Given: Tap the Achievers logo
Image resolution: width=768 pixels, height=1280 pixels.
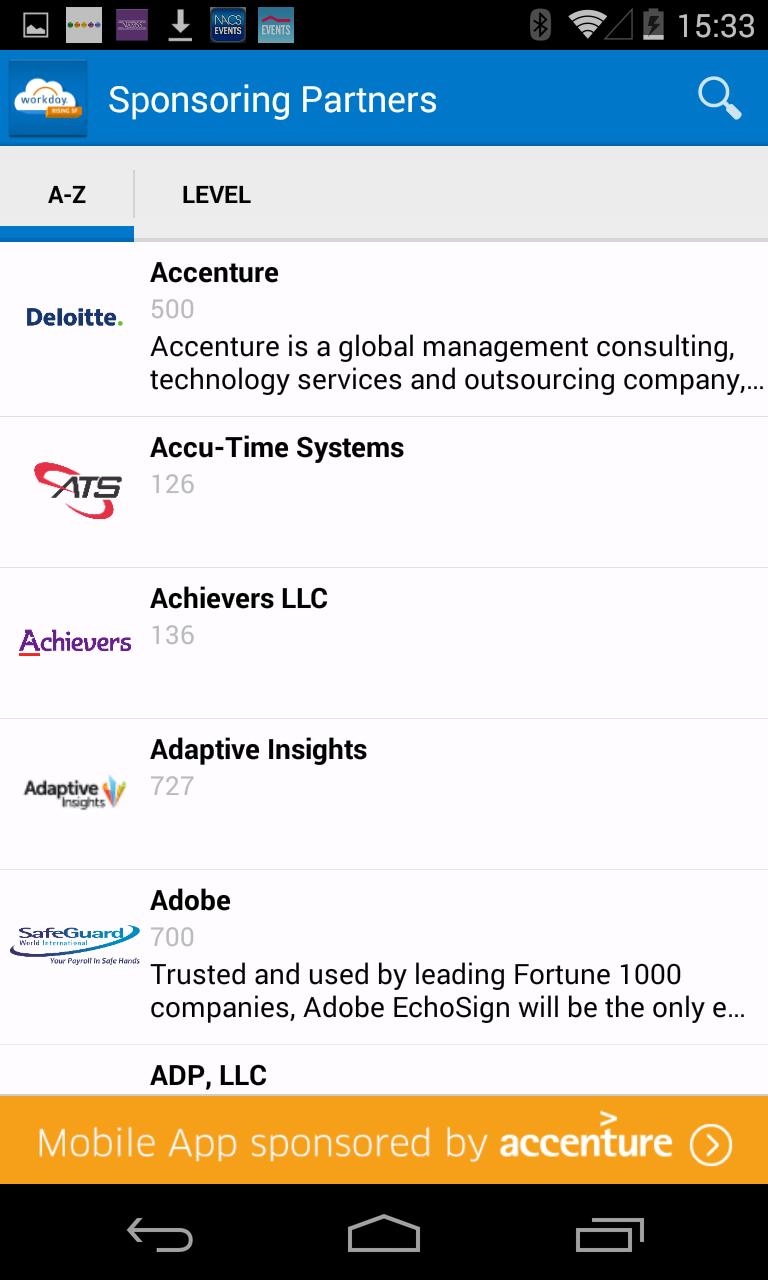Looking at the screenshot, I should click(x=75, y=640).
